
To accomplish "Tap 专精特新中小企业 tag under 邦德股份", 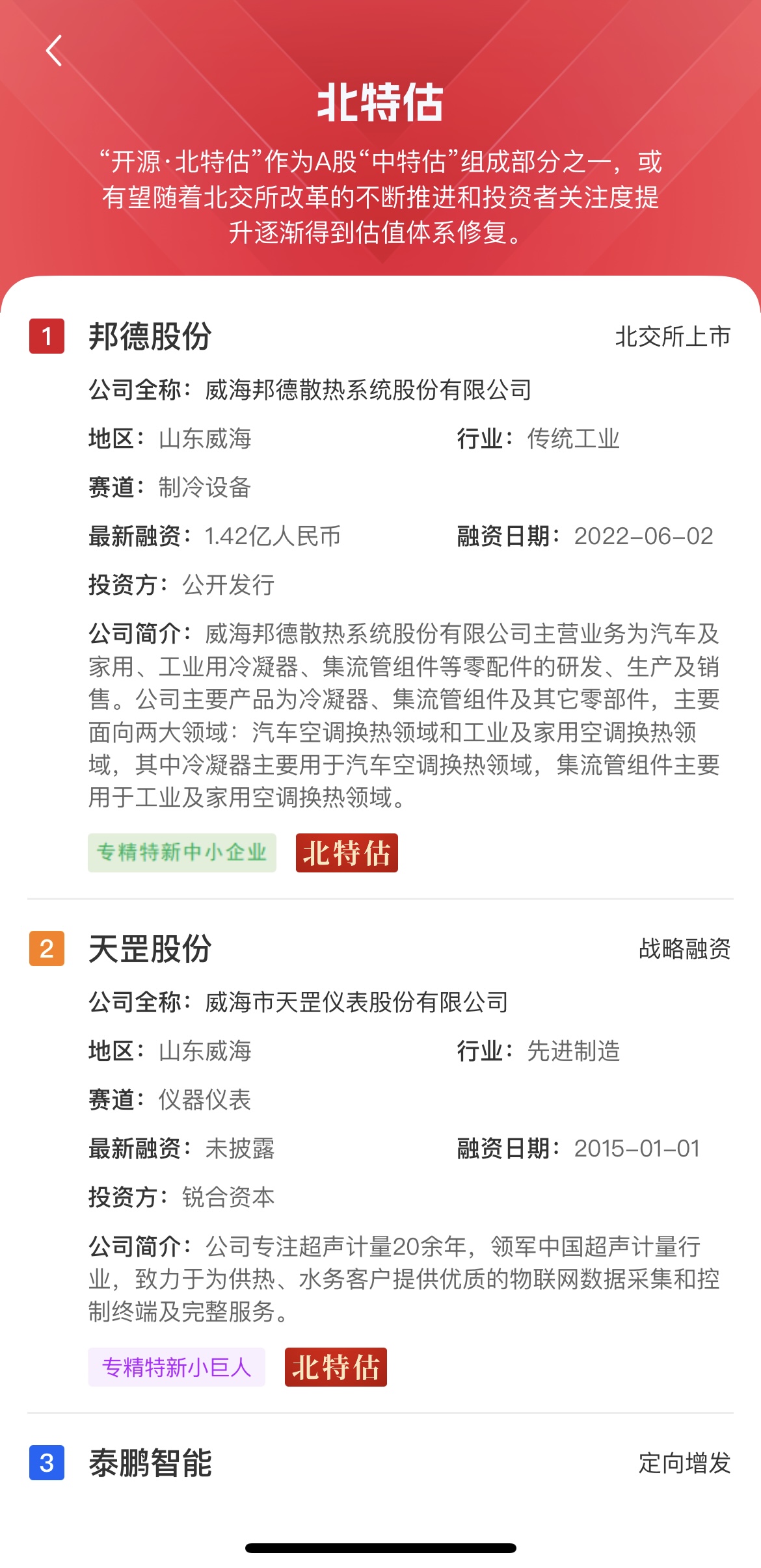I will pos(182,853).
